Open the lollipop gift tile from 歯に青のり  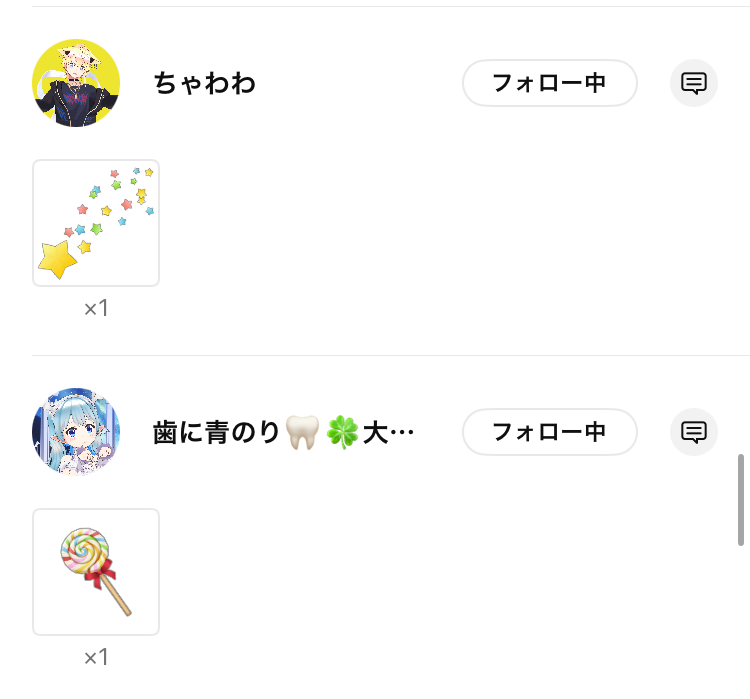[x=96, y=572]
